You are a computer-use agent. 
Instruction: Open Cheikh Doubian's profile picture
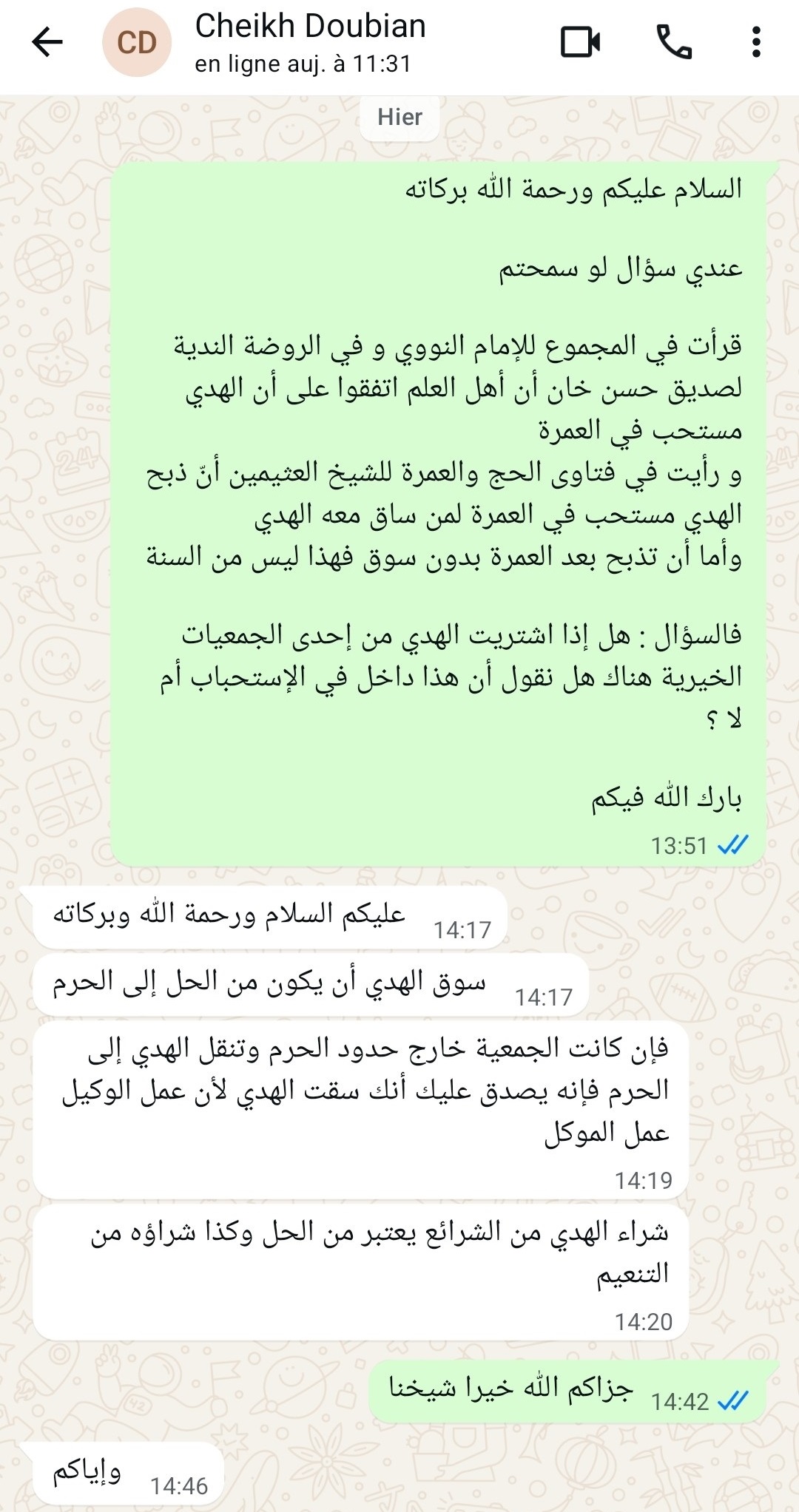click(x=137, y=43)
